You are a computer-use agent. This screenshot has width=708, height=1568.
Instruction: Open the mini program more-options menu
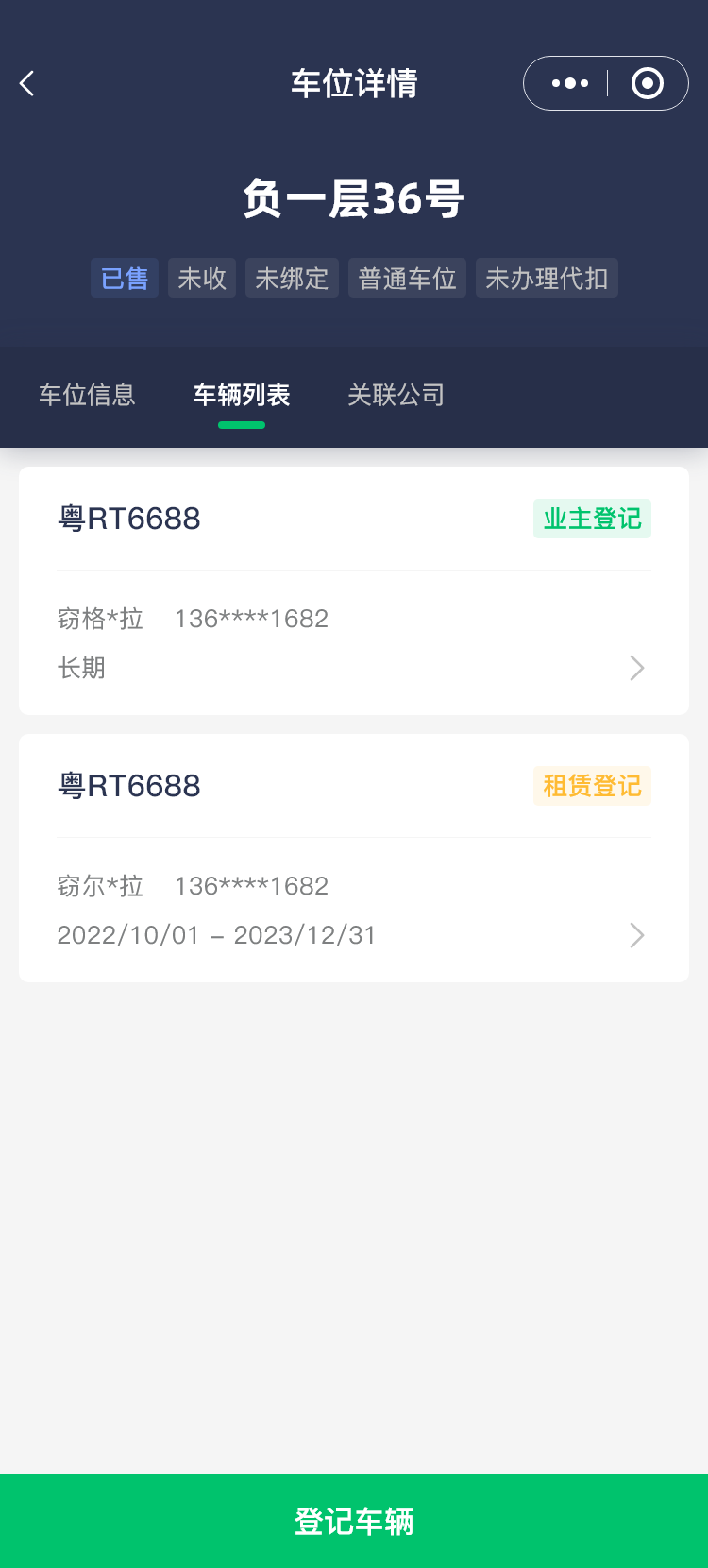click(569, 83)
